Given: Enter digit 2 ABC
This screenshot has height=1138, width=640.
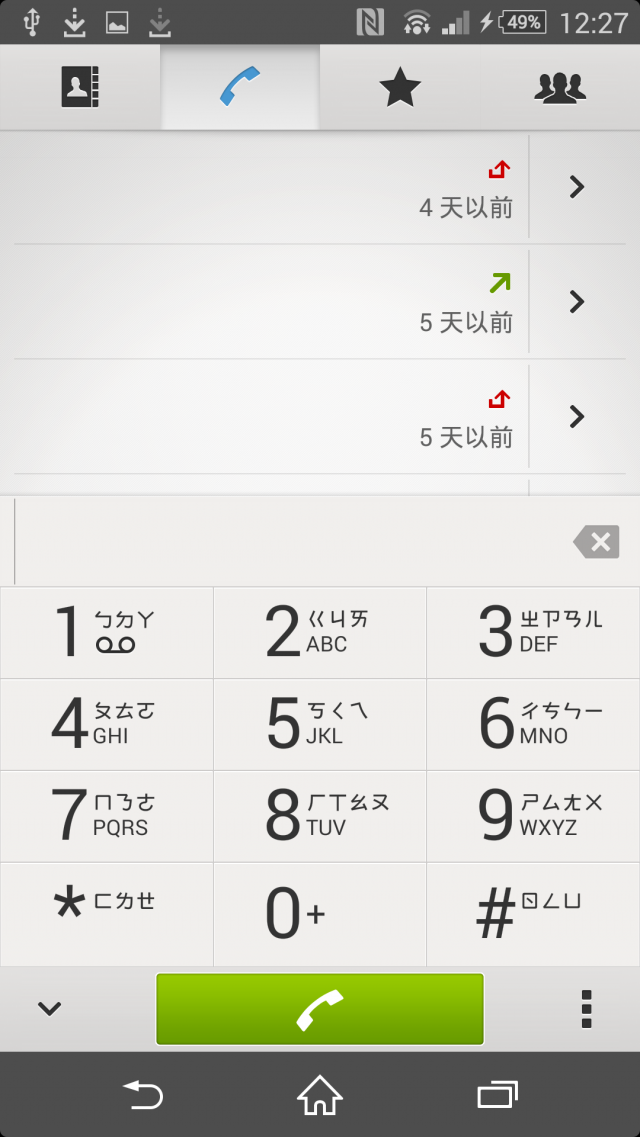Looking at the screenshot, I should click(x=320, y=633).
